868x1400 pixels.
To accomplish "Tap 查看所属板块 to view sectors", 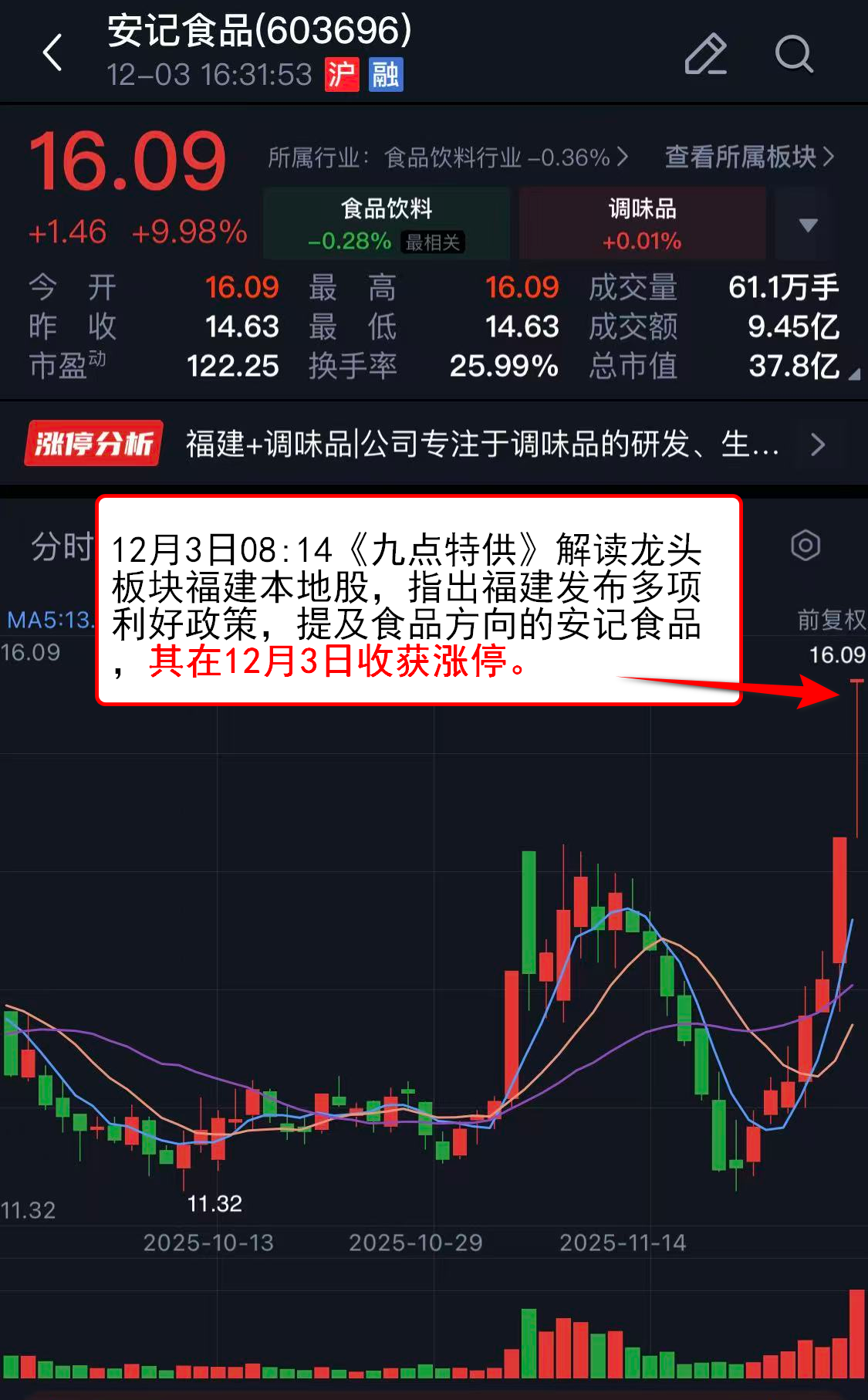I will coord(748,157).
